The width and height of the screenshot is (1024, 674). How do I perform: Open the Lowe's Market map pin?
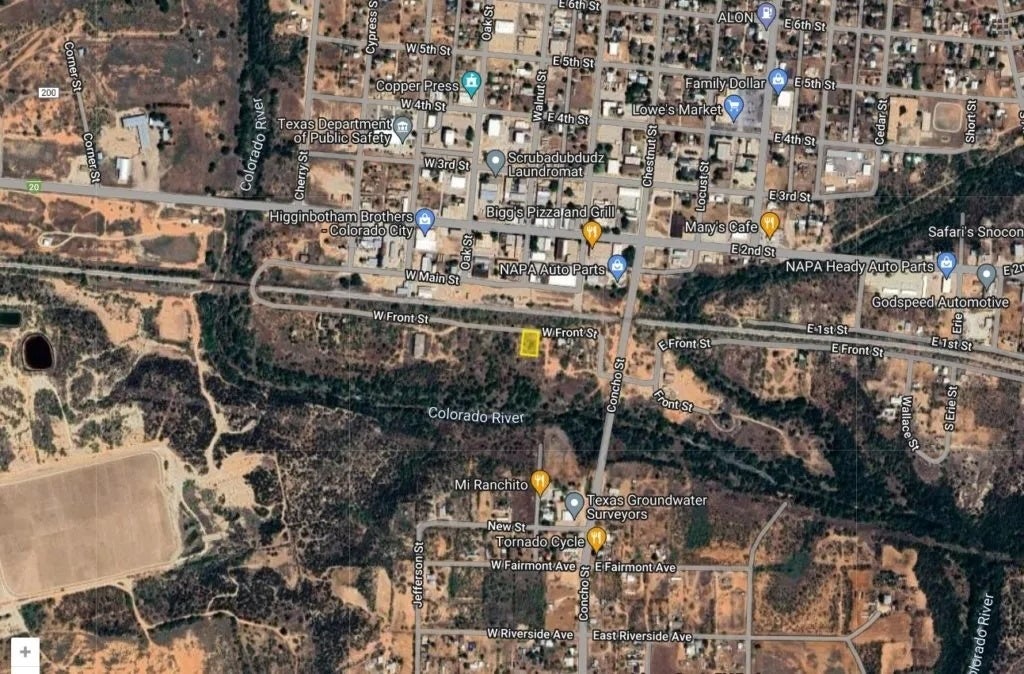[x=734, y=106]
